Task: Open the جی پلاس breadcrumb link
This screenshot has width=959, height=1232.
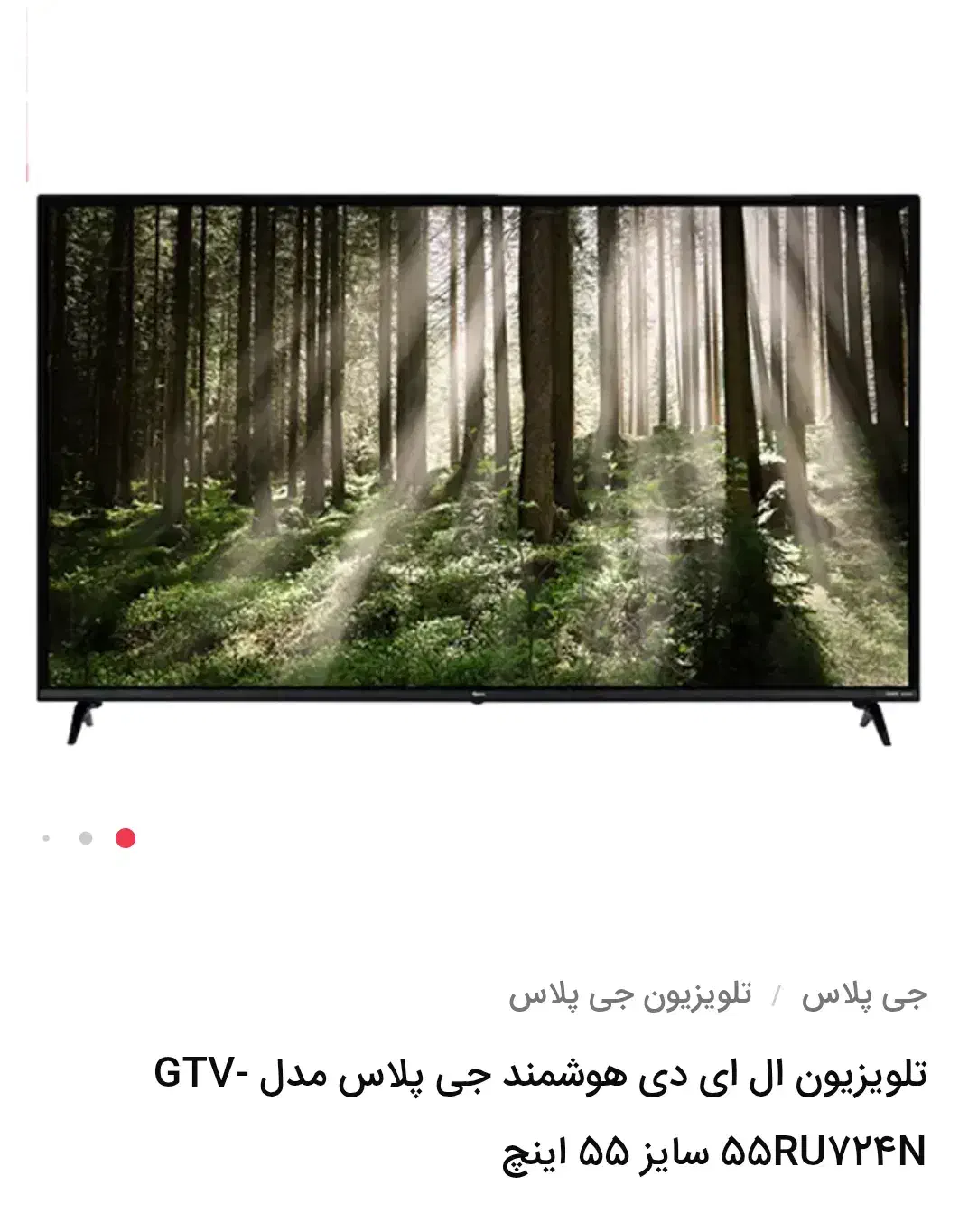Action: pyautogui.click(x=863, y=995)
